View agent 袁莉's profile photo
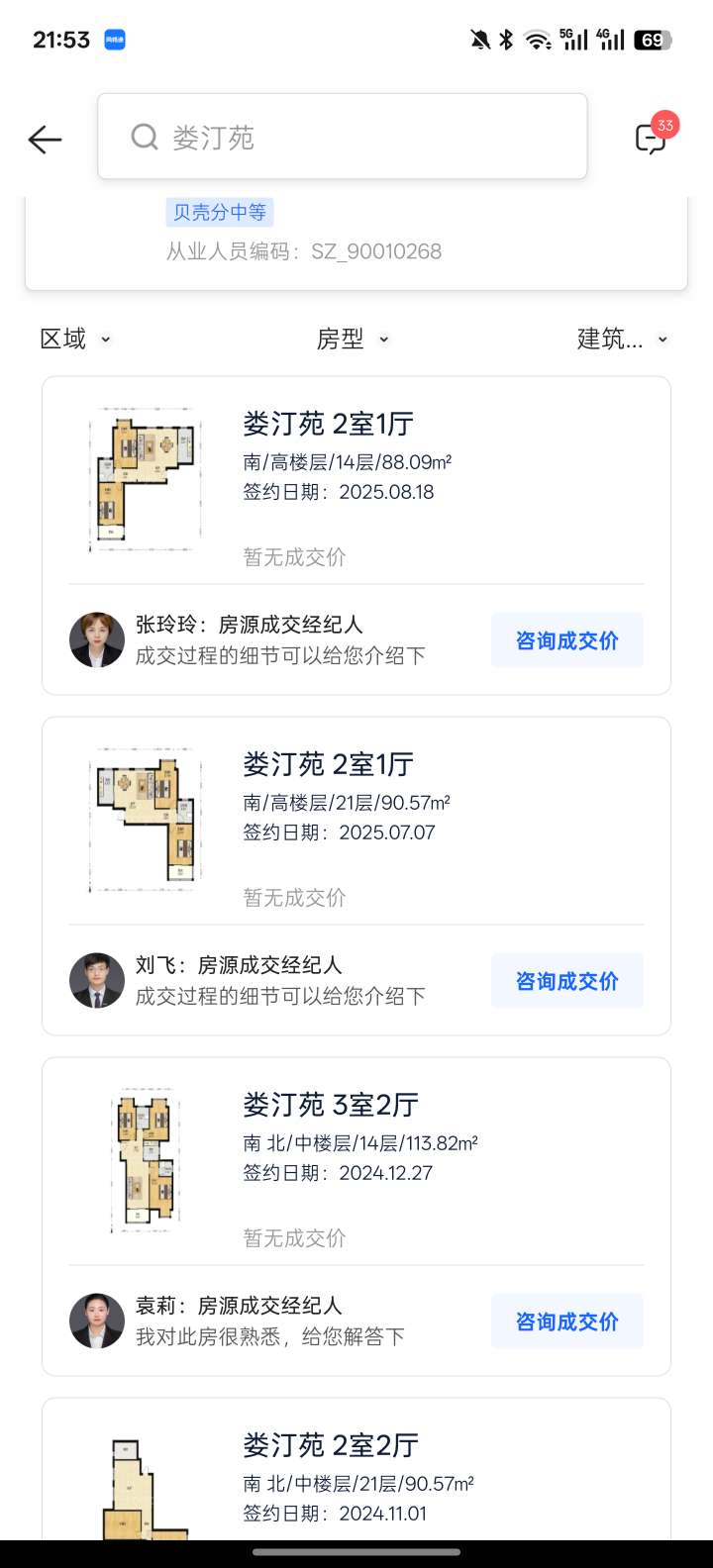 coord(97,1322)
